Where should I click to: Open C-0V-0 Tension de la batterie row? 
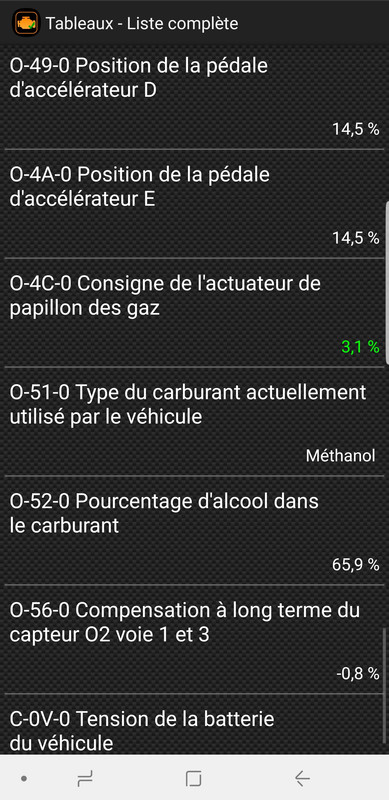(x=194, y=724)
